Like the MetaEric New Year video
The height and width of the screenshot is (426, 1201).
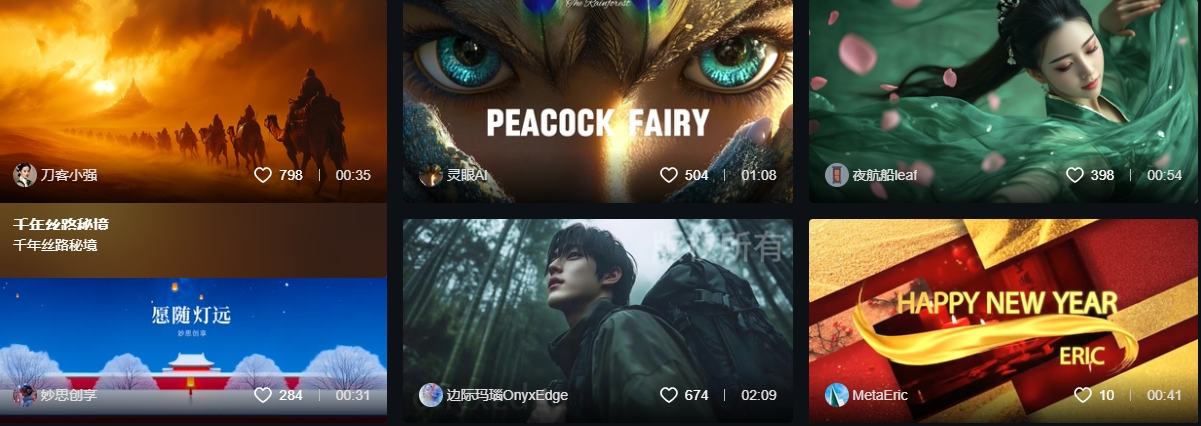click(1083, 395)
